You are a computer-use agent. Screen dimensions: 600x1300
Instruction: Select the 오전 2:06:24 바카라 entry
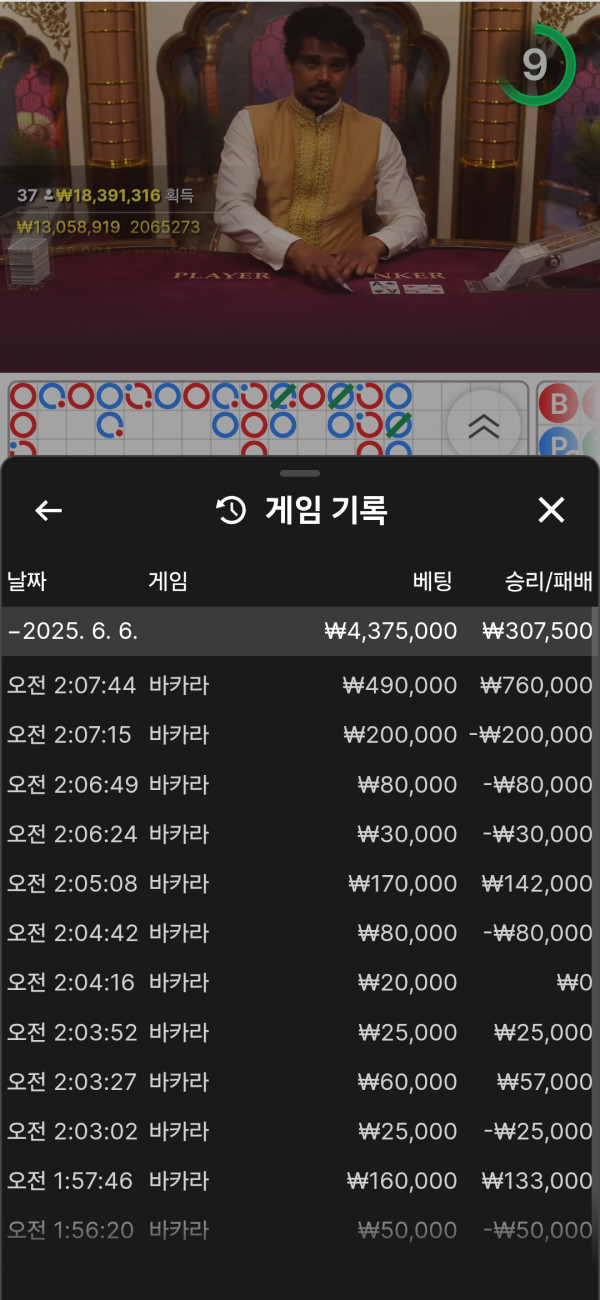click(298, 834)
